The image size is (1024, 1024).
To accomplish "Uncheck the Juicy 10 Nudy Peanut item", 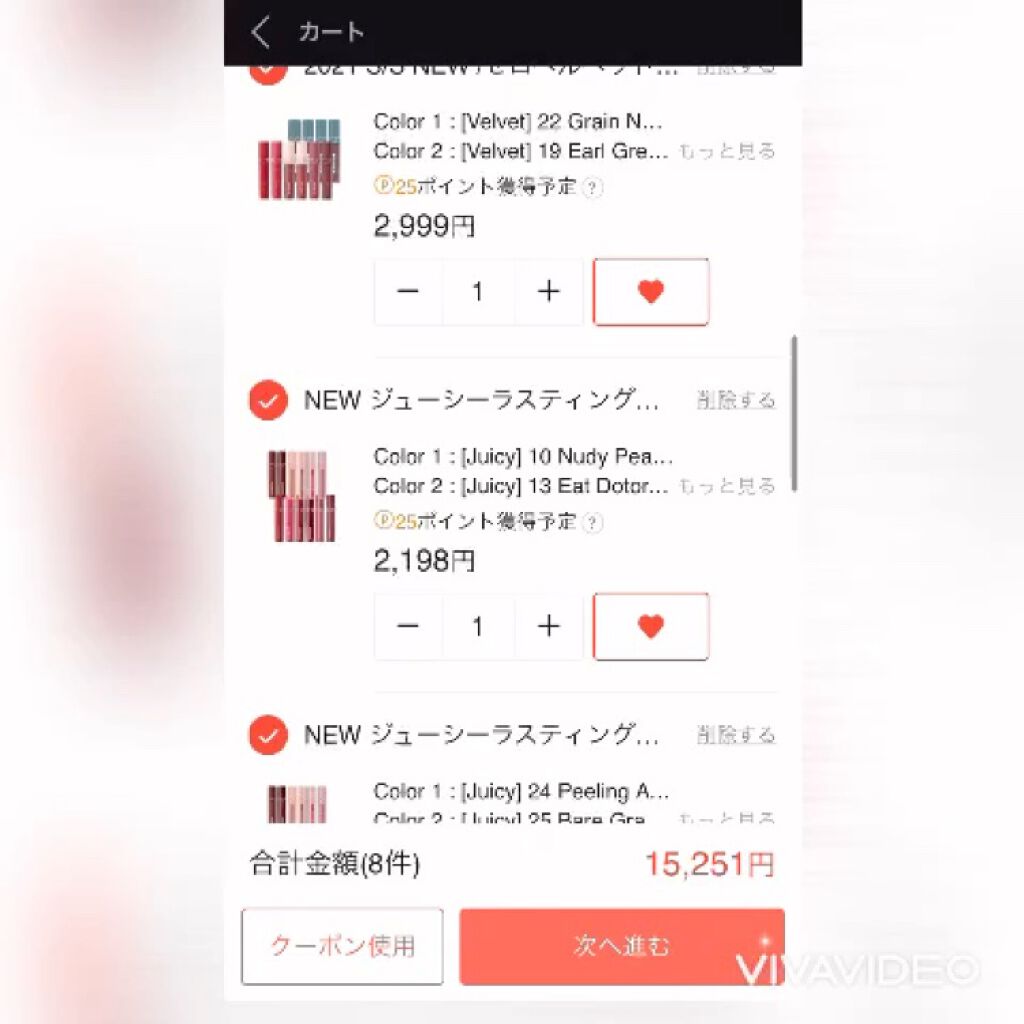I will [268, 400].
